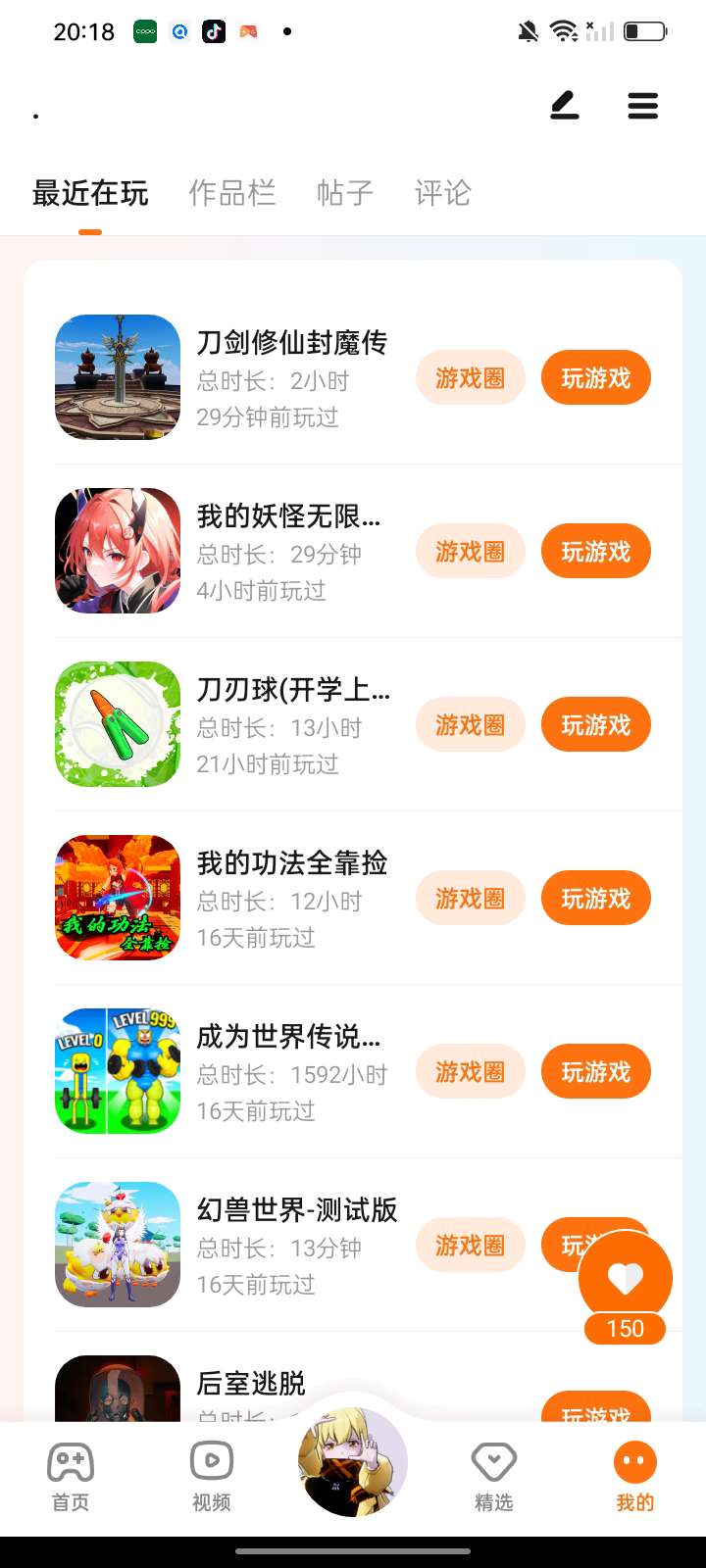The image size is (706, 1568).
Task: Start 我的功法全靠捡 with 玩游戏
Action: 595,899
